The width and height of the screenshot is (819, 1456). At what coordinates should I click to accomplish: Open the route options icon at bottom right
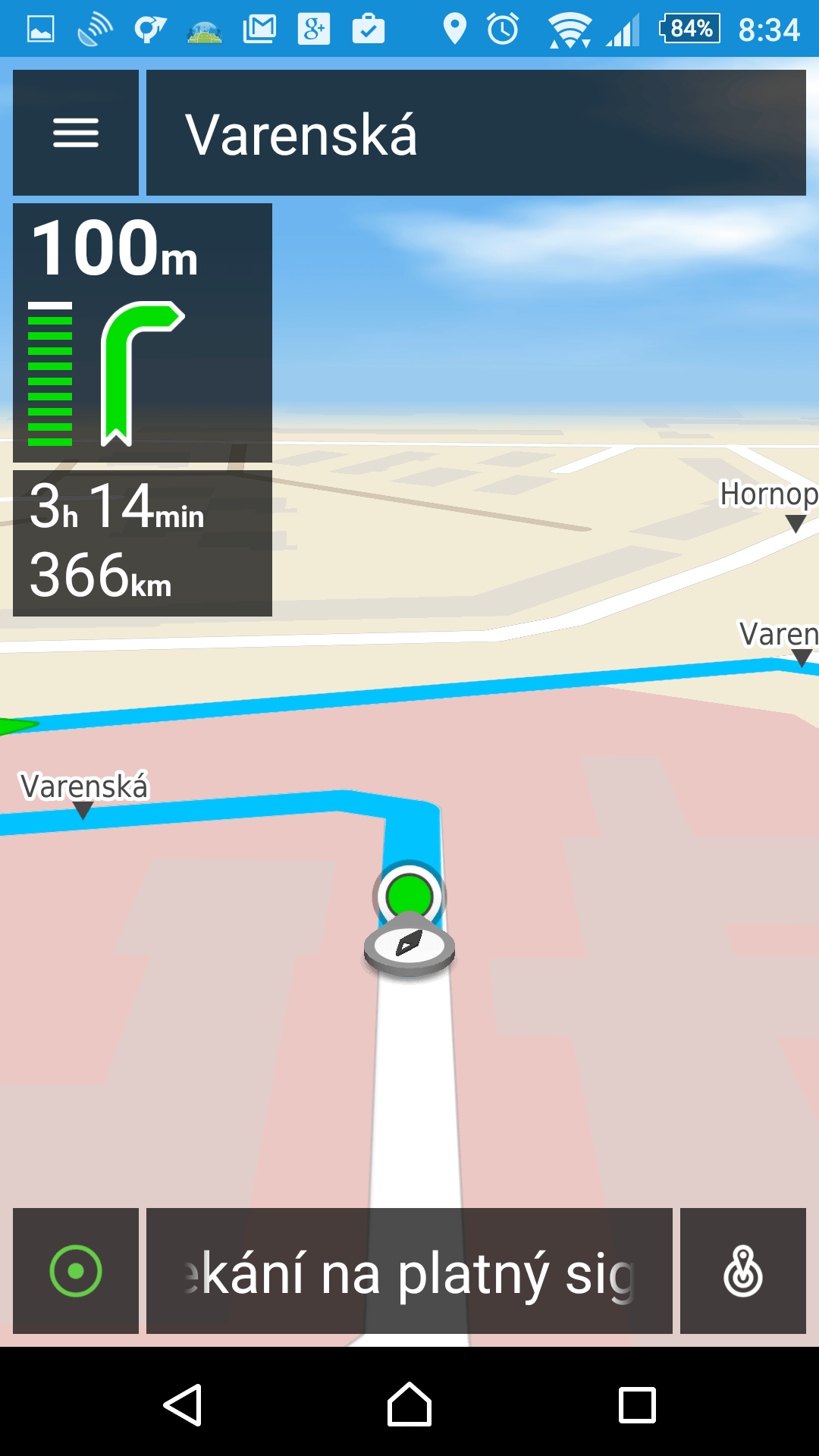[x=743, y=1271]
